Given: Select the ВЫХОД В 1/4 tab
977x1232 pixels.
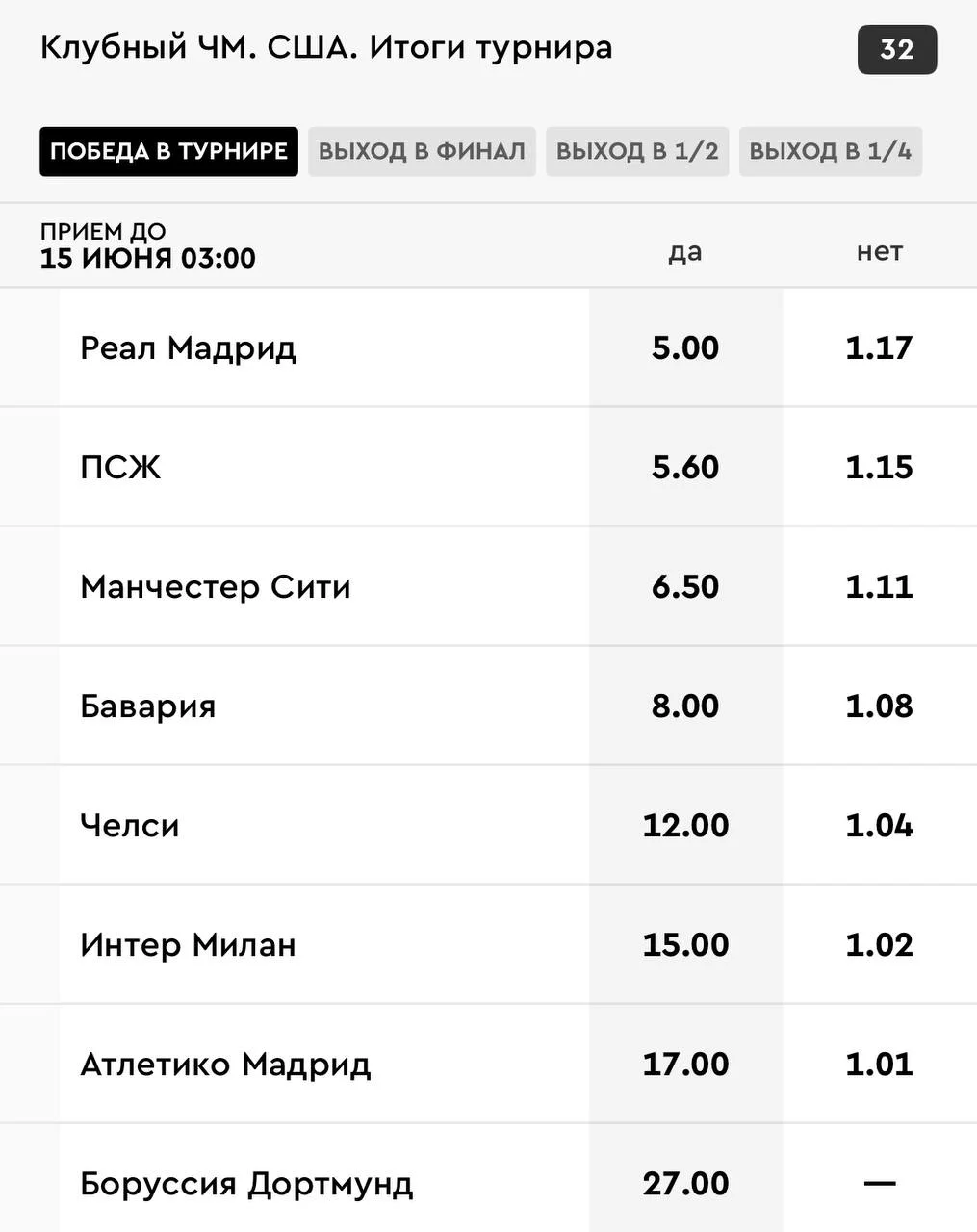Looking at the screenshot, I should (830, 151).
